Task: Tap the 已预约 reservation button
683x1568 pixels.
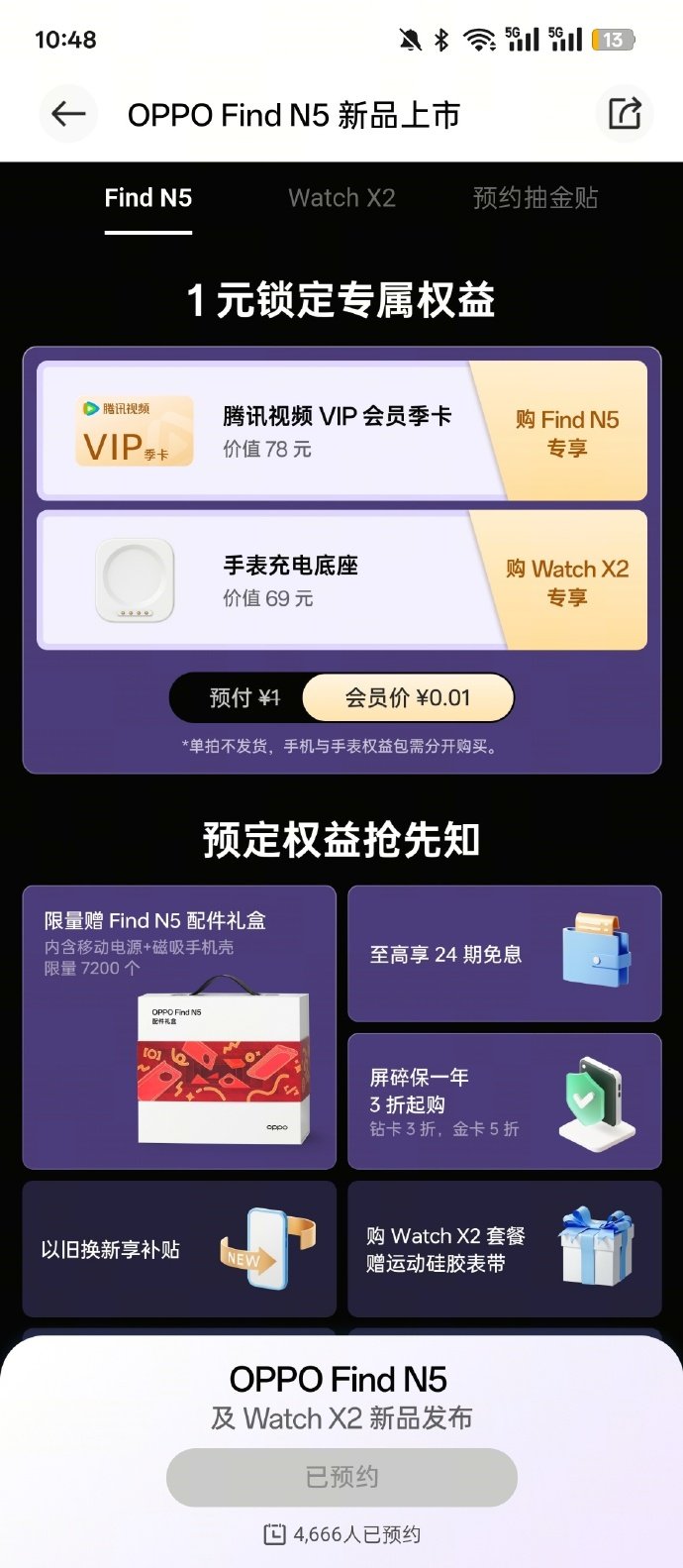Action: click(341, 1477)
